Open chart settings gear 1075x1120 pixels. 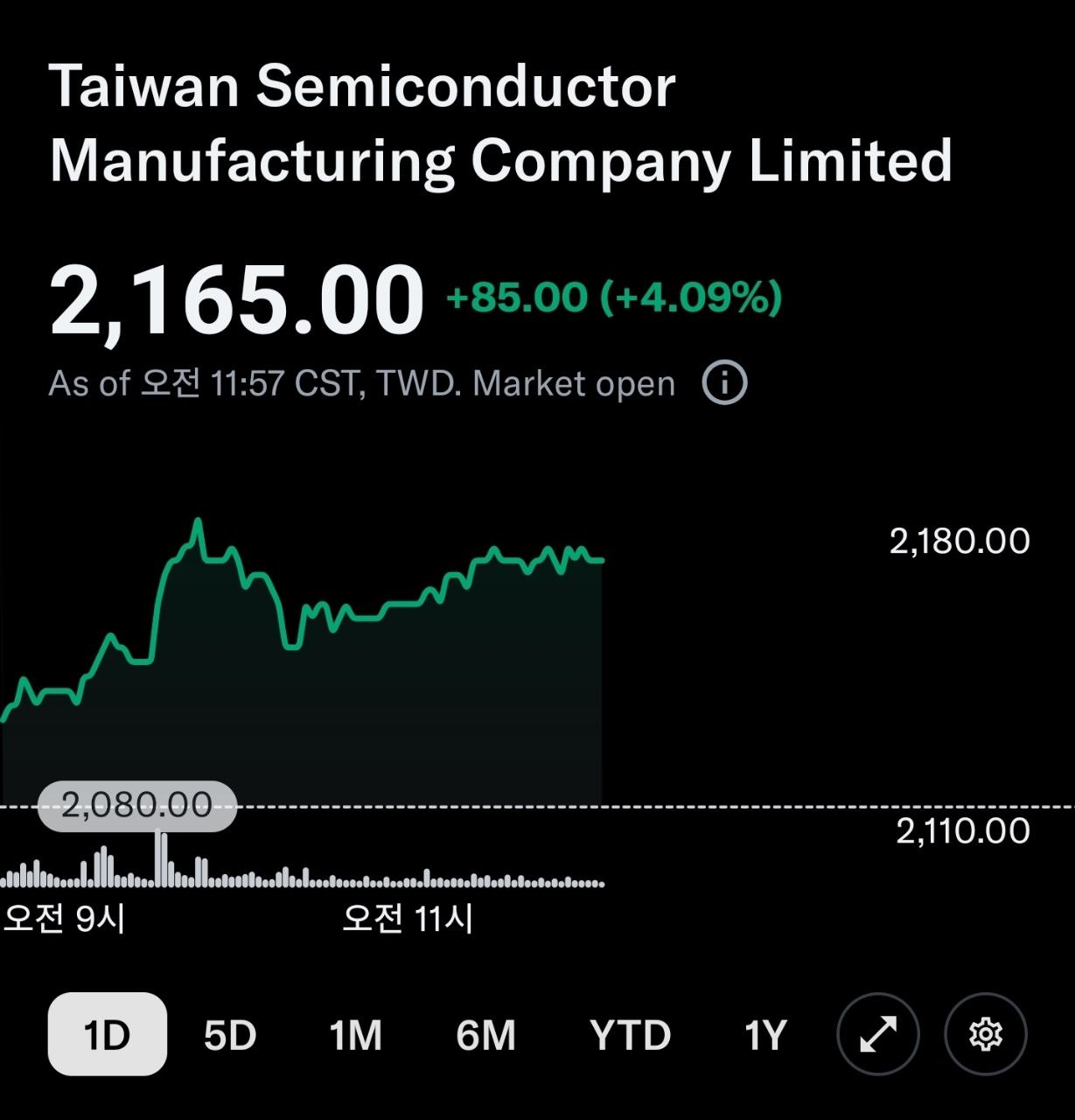point(986,1034)
